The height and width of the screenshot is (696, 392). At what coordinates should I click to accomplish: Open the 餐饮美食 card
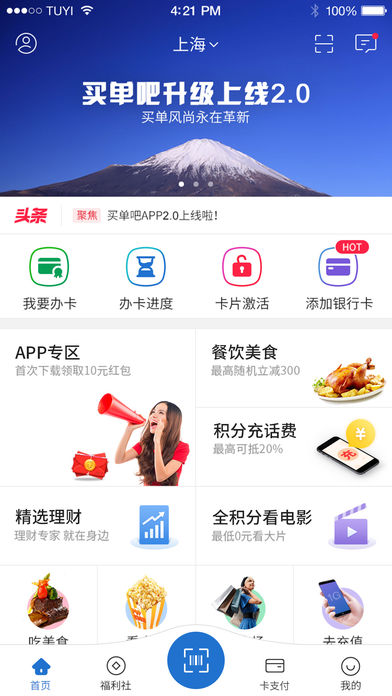[294, 368]
